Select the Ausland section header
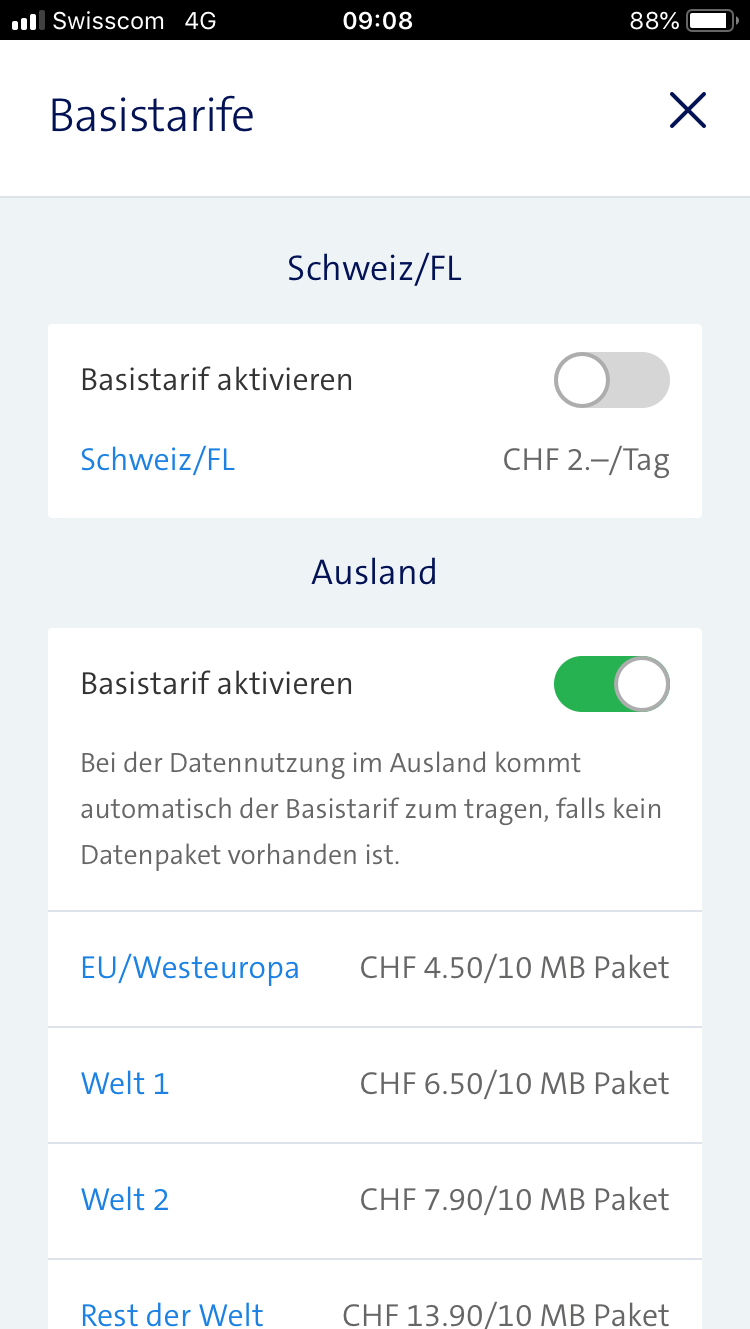Screen dimensions: 750x1329 pos(373,571)
